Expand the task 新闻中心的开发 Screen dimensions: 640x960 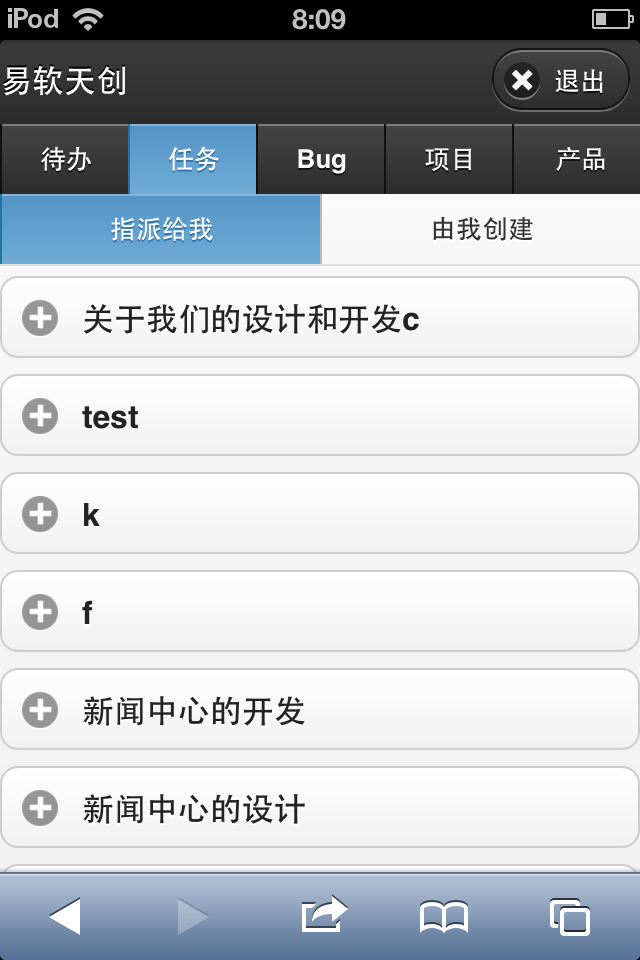[320, 710]
